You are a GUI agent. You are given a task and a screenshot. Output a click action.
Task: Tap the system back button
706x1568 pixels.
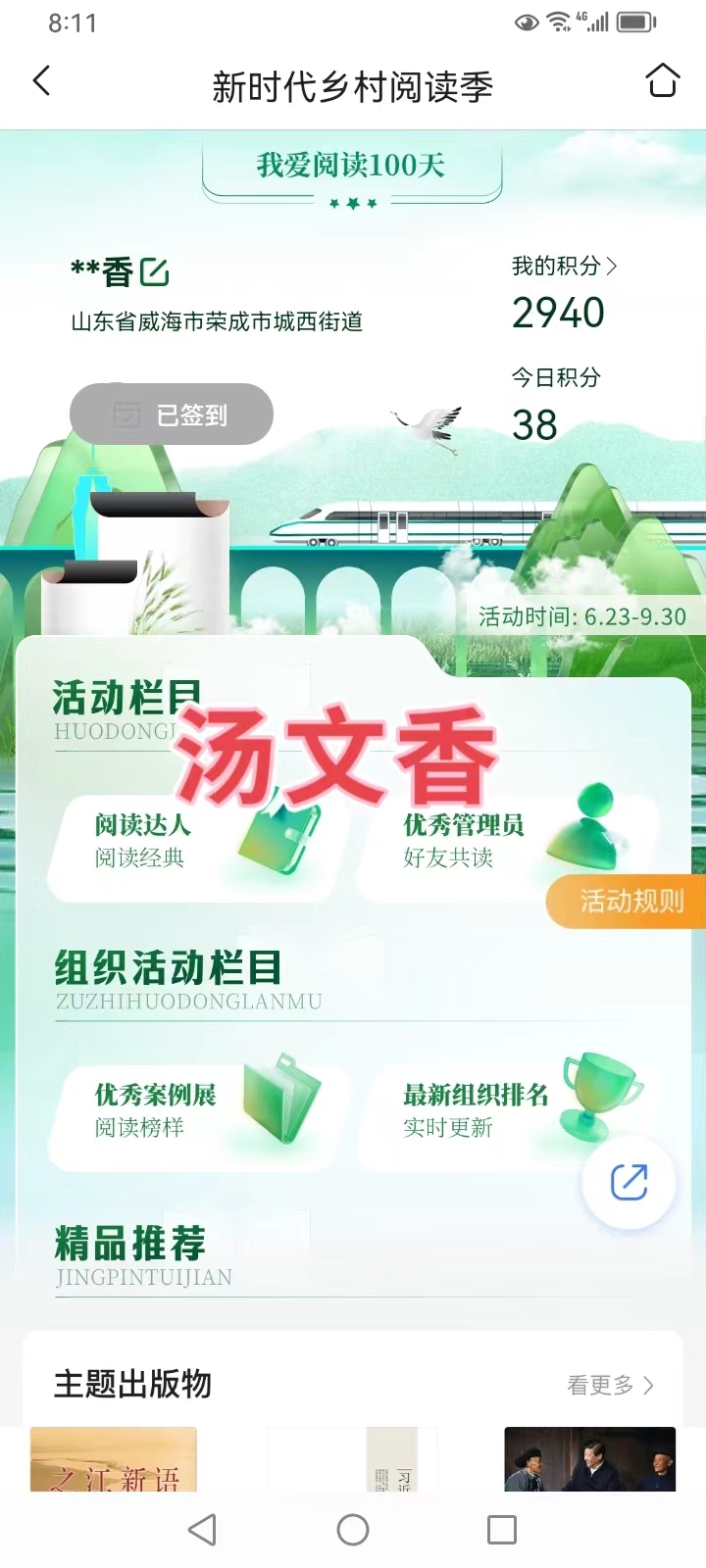point(202,1530)
